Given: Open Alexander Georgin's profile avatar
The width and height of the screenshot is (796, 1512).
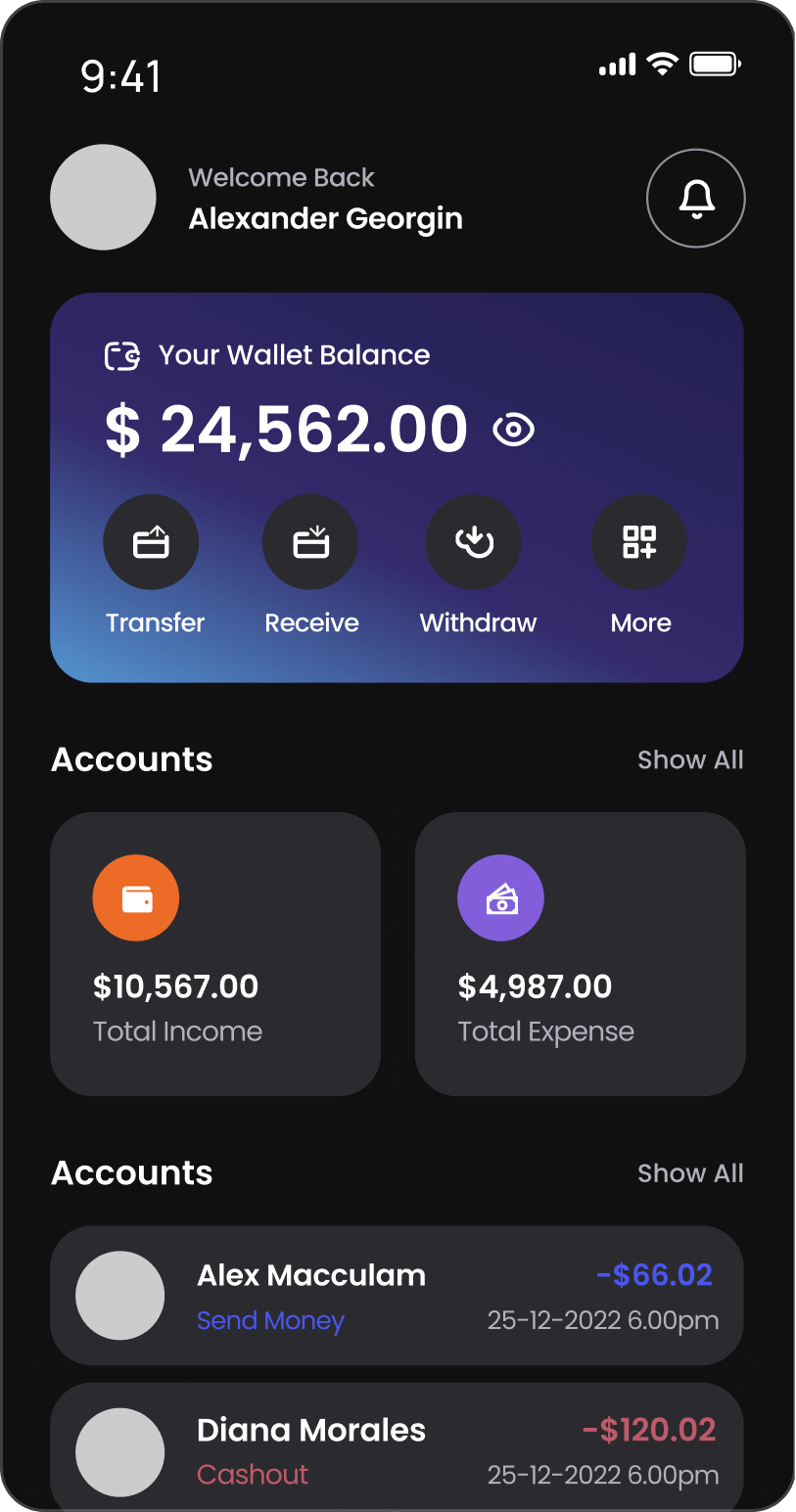Looking at the screenshot, I should click(x=103, y=197).
